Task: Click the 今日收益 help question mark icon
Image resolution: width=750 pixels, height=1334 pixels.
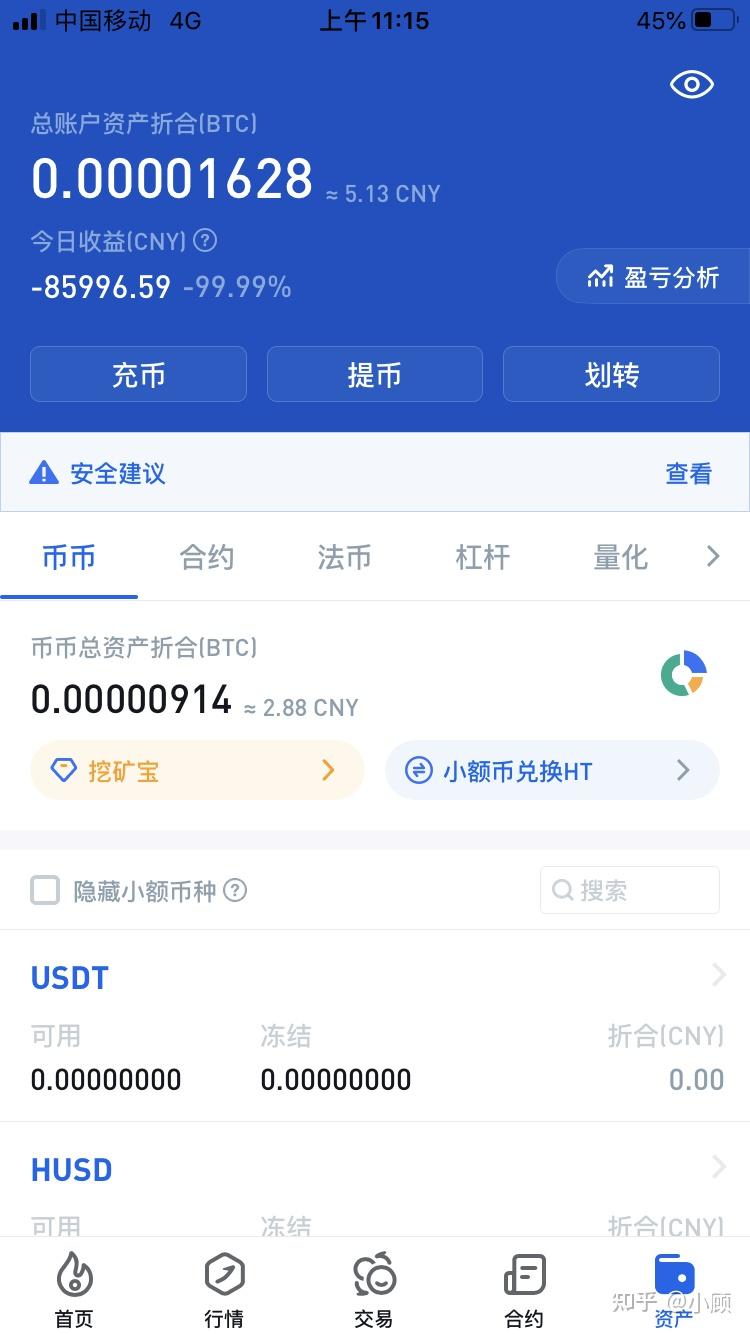Action: (x=205, y=241)
